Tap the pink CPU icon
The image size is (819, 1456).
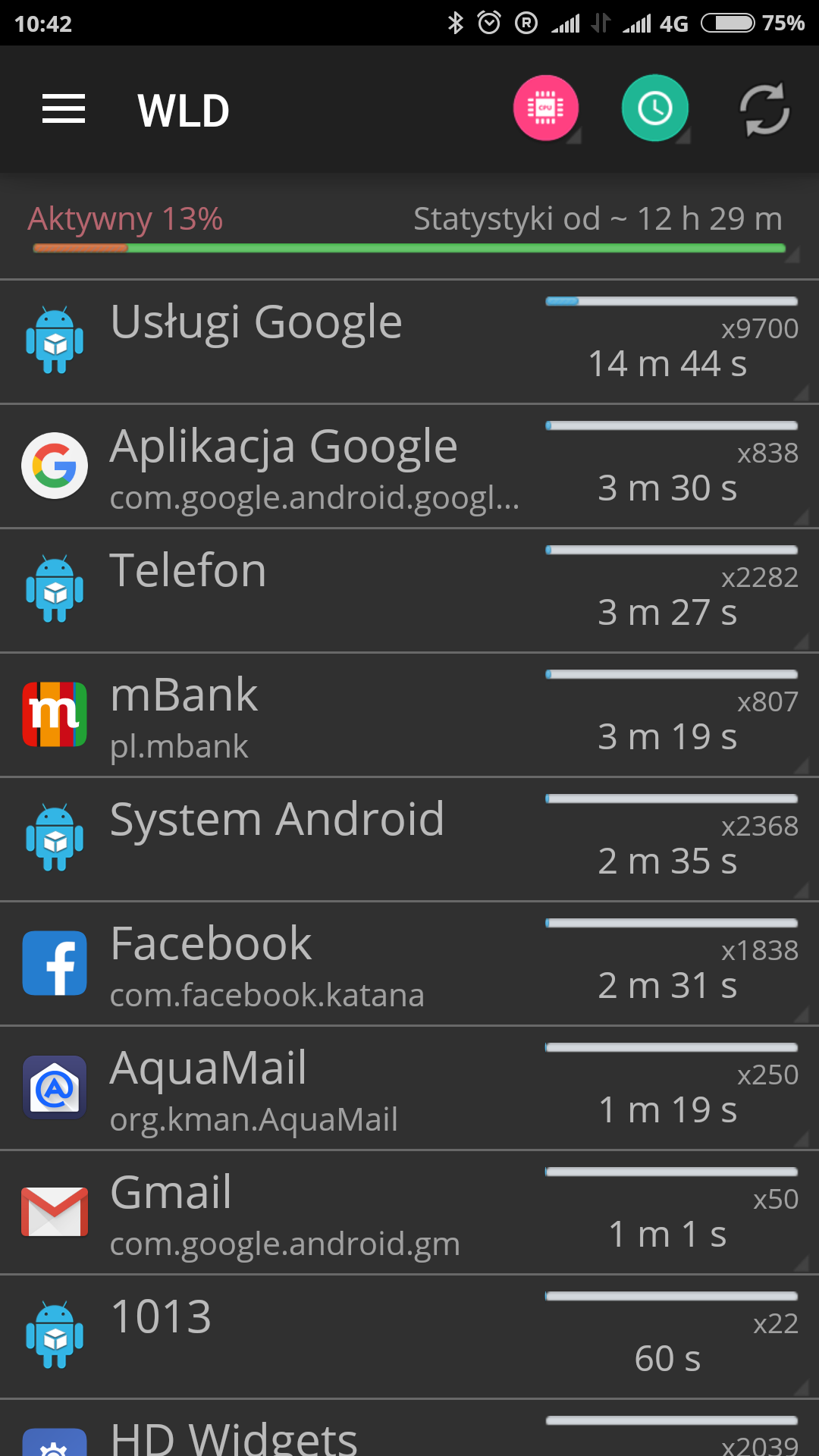coord(546,108)
